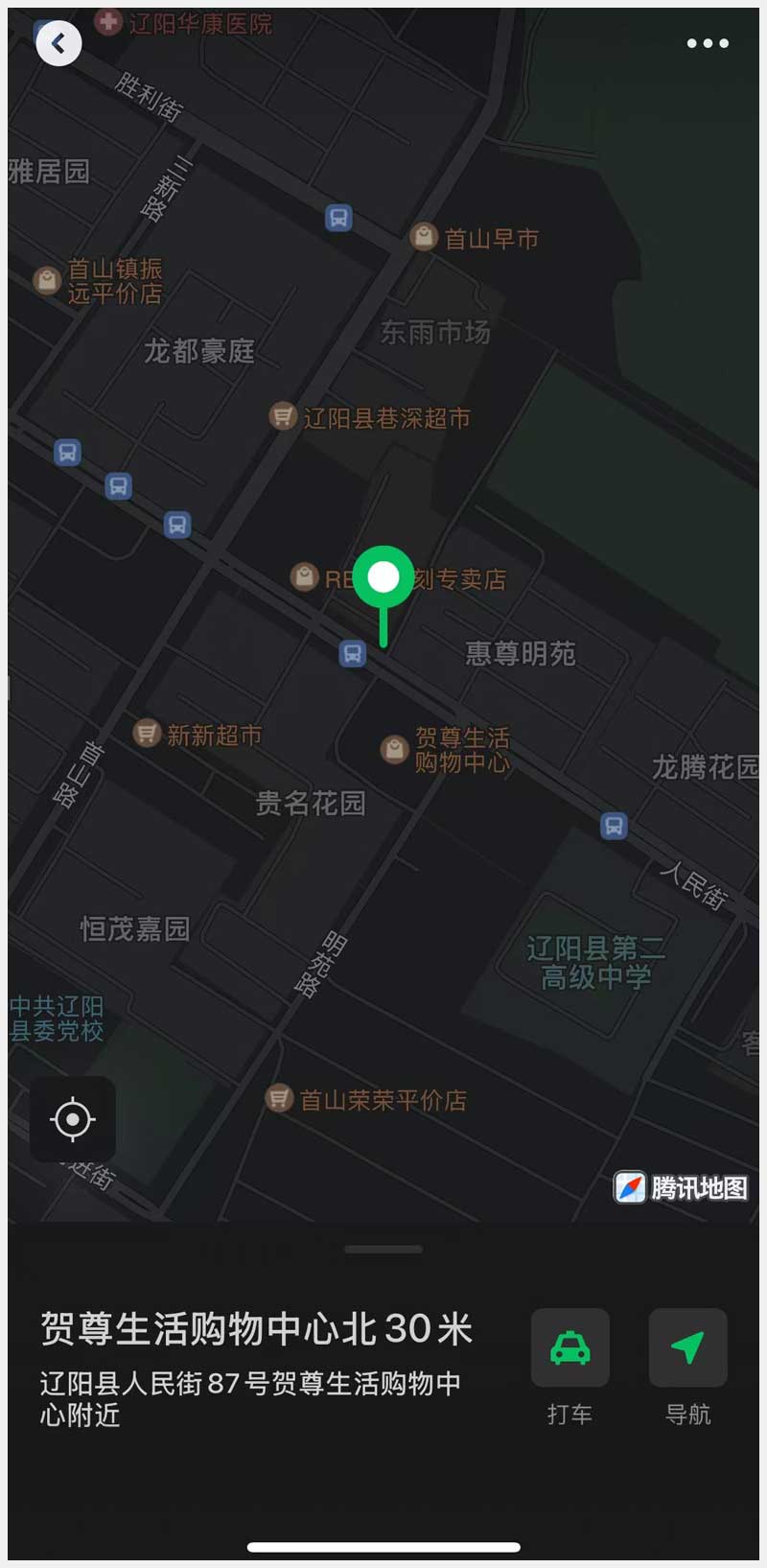The height and width of the screenshot is (1568, 767).
Task: Open the three-dot more options menu
Action: point(708,43)
